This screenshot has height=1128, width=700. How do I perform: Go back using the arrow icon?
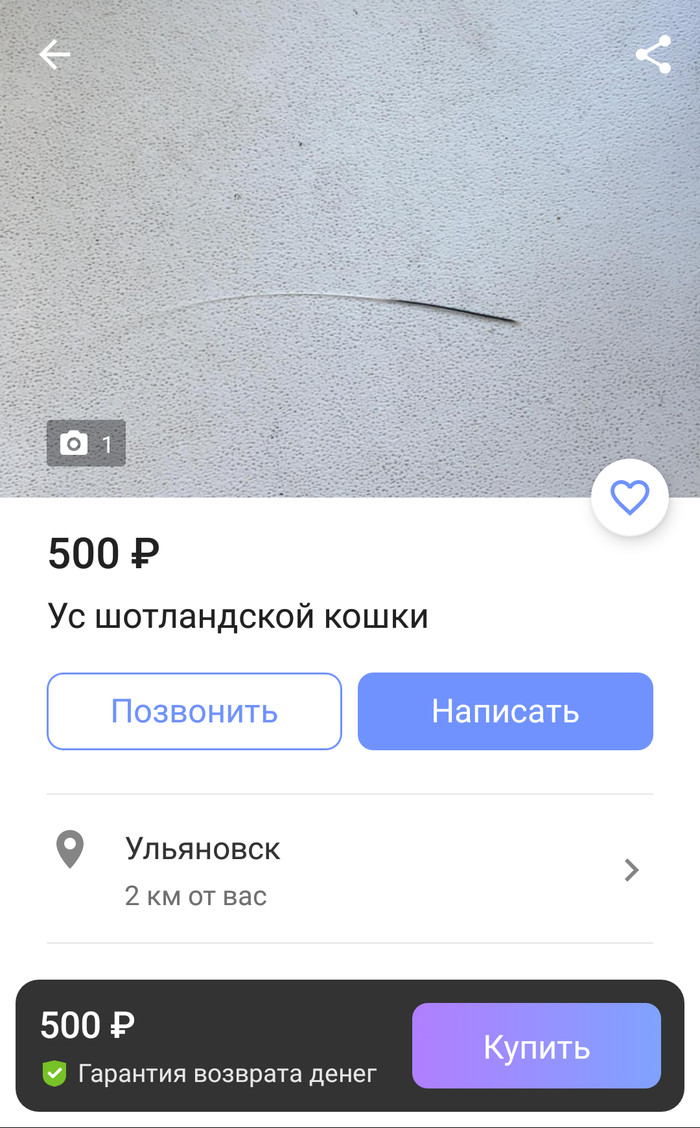[x=54, y=55]
